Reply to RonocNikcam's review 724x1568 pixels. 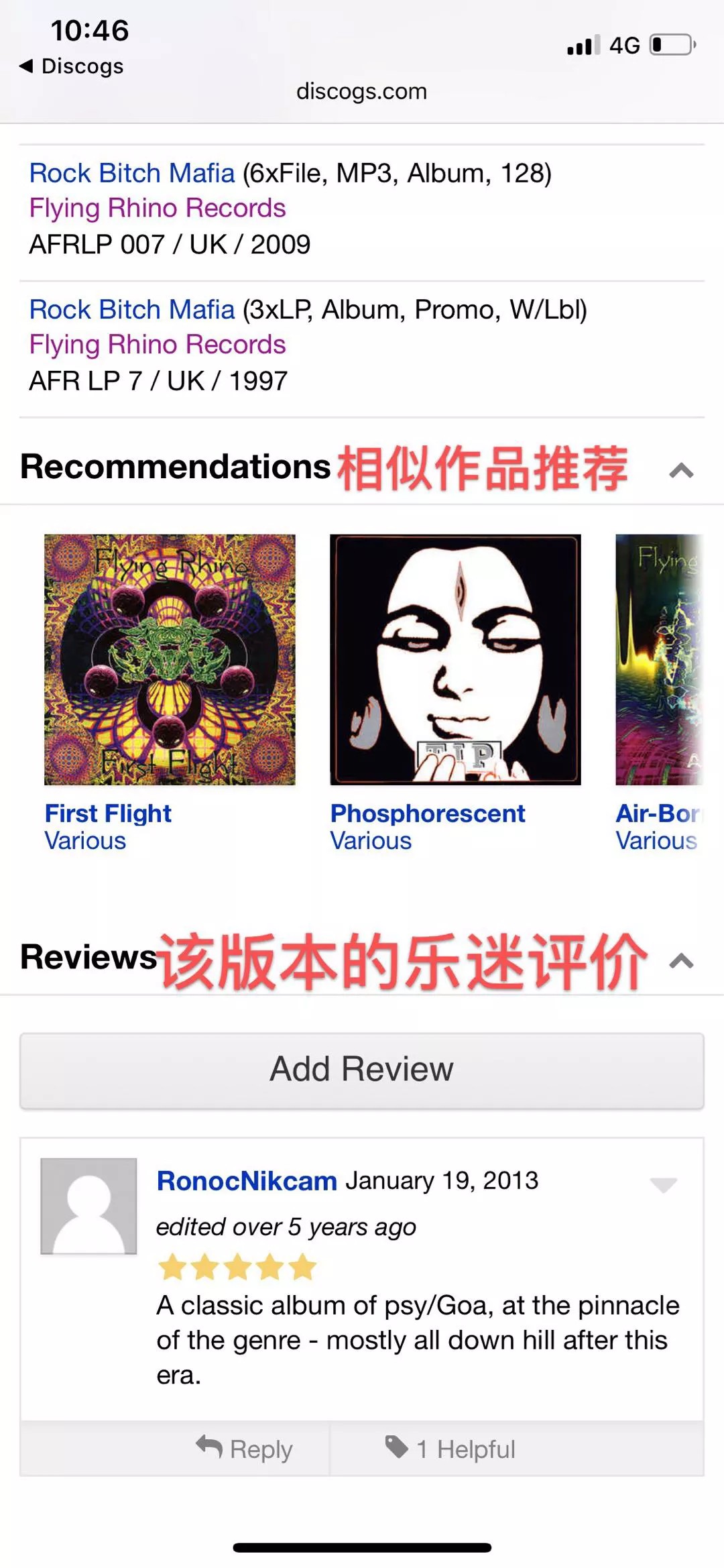pyautogui.click(x=245, y=1449)
